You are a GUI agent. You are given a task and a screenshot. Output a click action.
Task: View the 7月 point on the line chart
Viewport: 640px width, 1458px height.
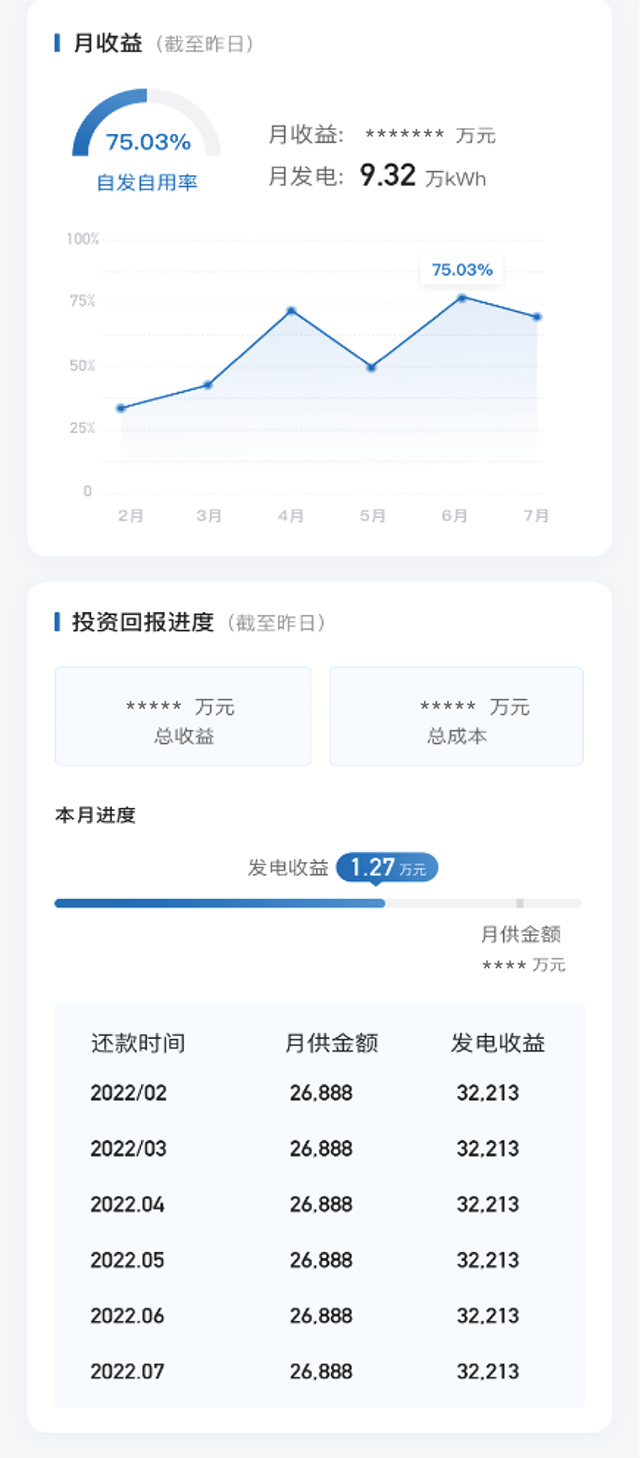pyautogui.click(x=537, y=317)
